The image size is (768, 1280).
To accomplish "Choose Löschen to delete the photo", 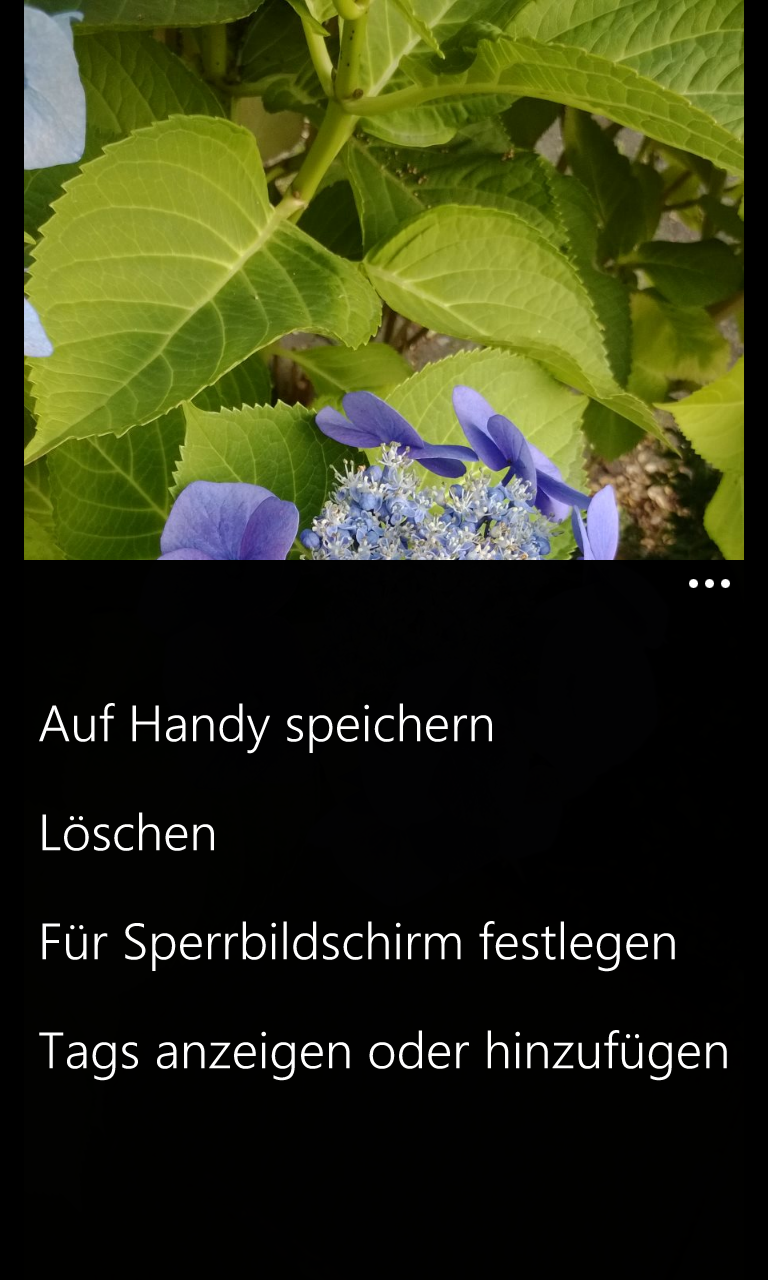I will [128, 833].
